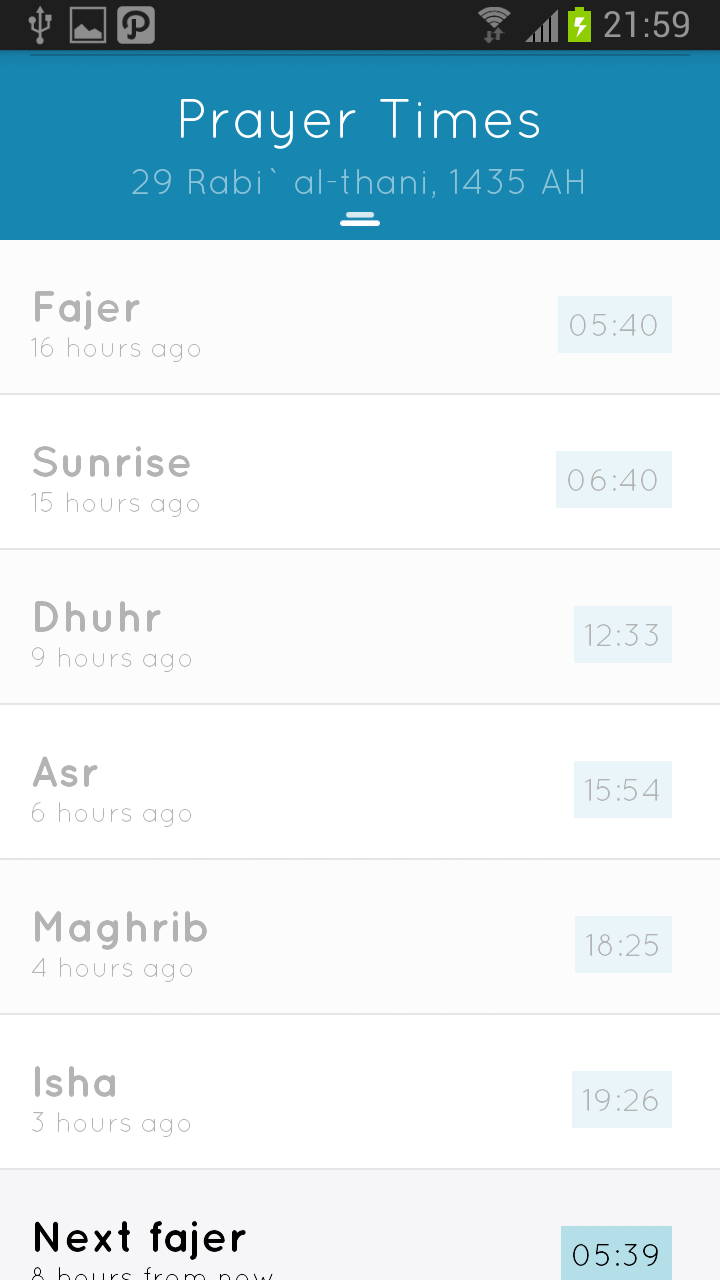Open the Isha prayer entry

click(x=360, y=1093)
